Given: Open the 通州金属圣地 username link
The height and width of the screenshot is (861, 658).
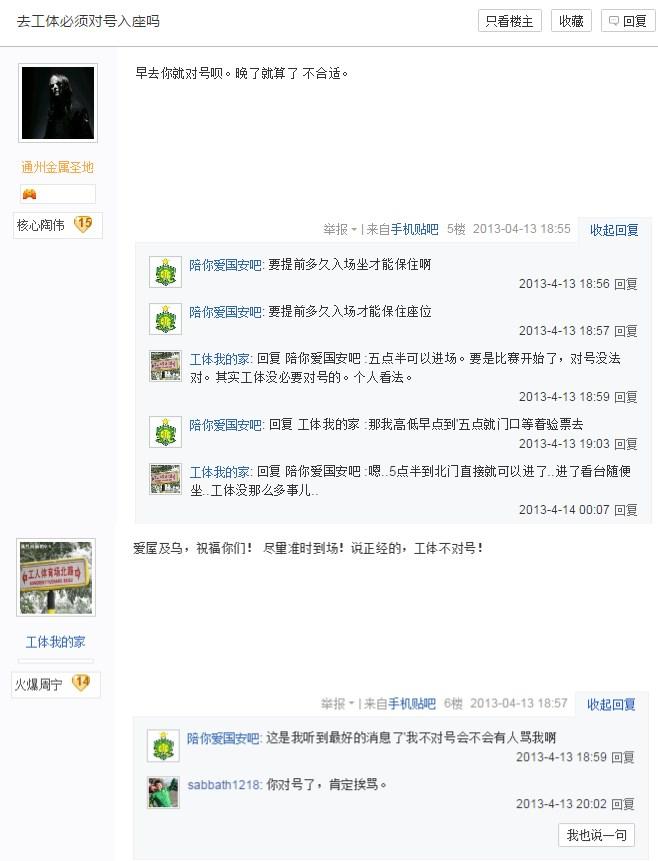Looking at the screenshot, I should [x=58, y=167].
